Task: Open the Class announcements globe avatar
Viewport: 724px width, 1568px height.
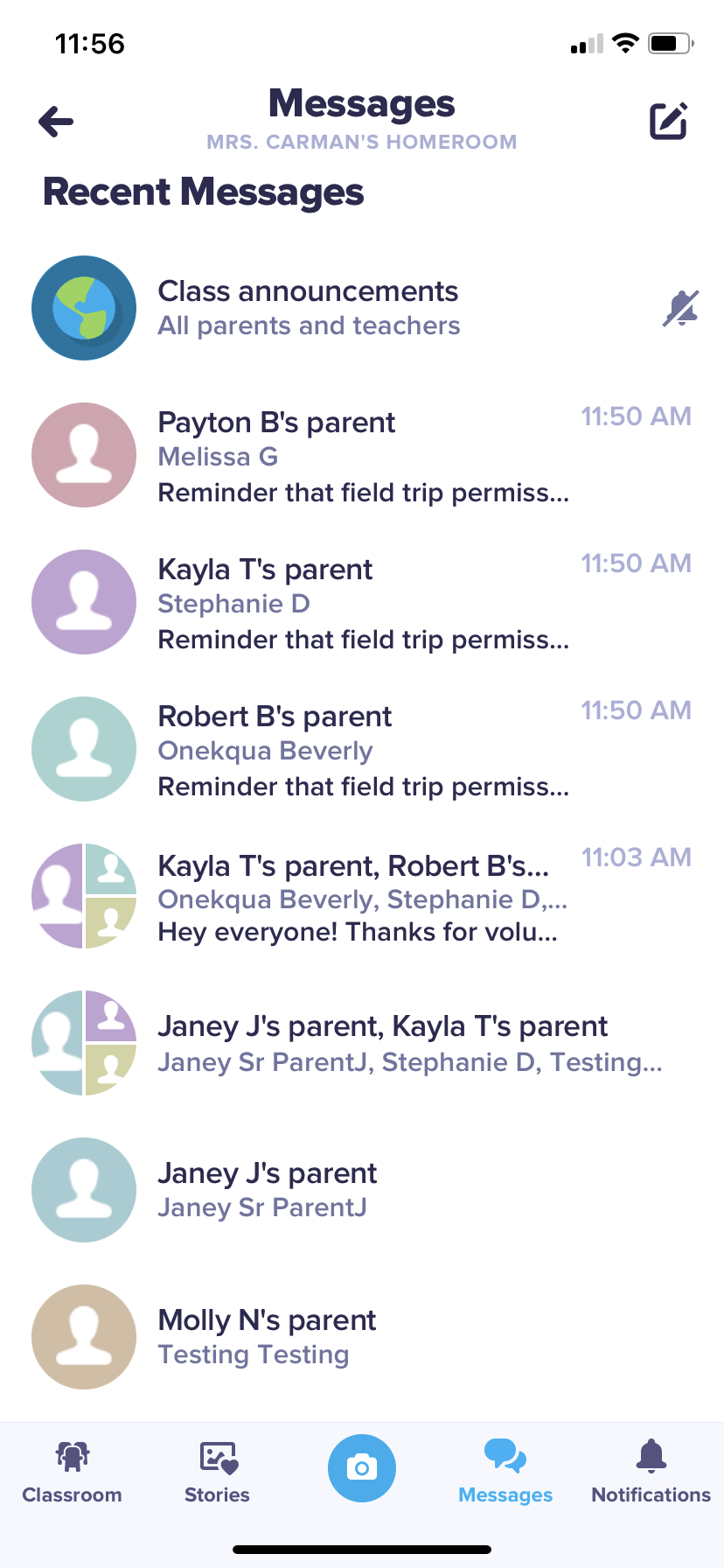Action: (x=84, y=308)
